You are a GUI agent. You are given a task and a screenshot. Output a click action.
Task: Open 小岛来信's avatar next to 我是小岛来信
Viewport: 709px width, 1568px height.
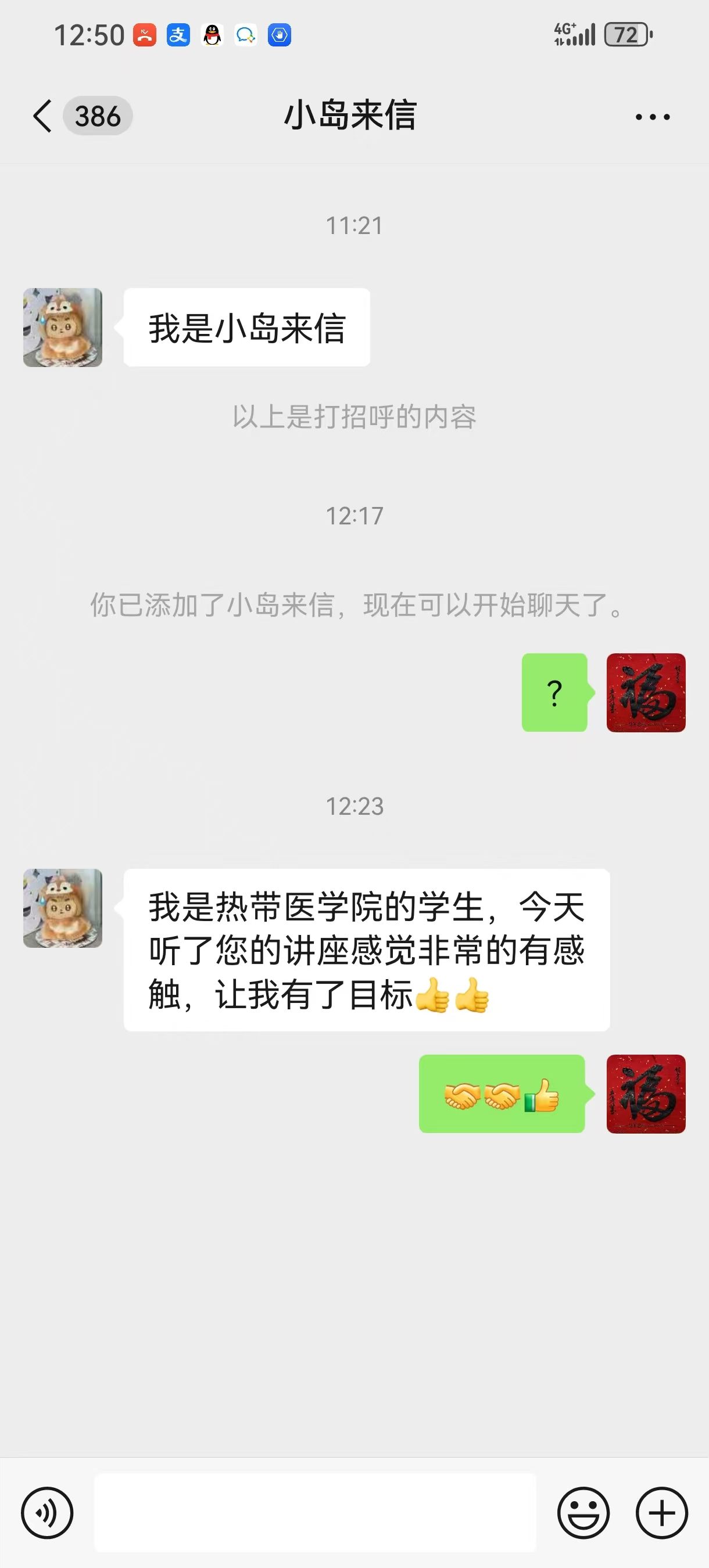tap(63, 328)
